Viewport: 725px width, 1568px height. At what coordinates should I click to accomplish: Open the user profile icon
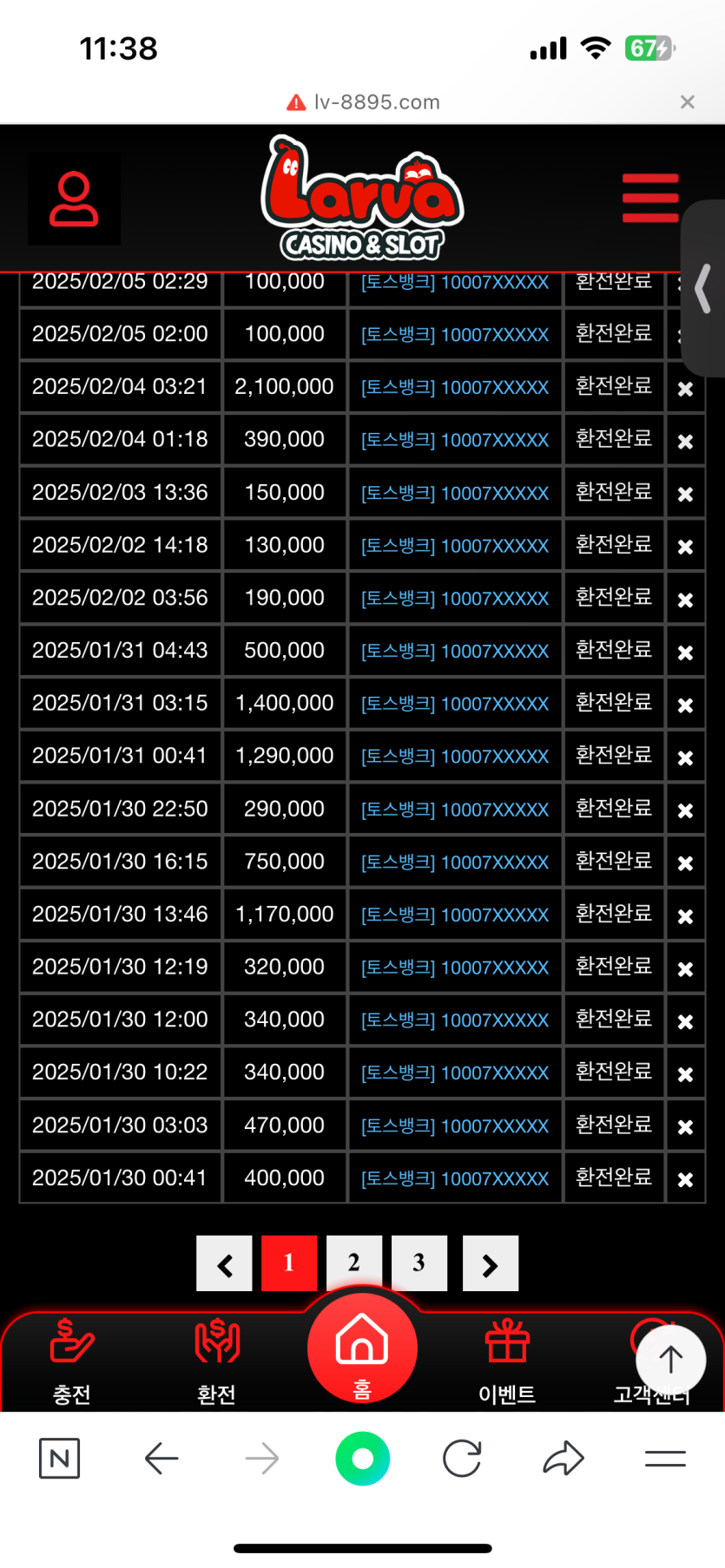pyautogui.click(x=74, y=200)
